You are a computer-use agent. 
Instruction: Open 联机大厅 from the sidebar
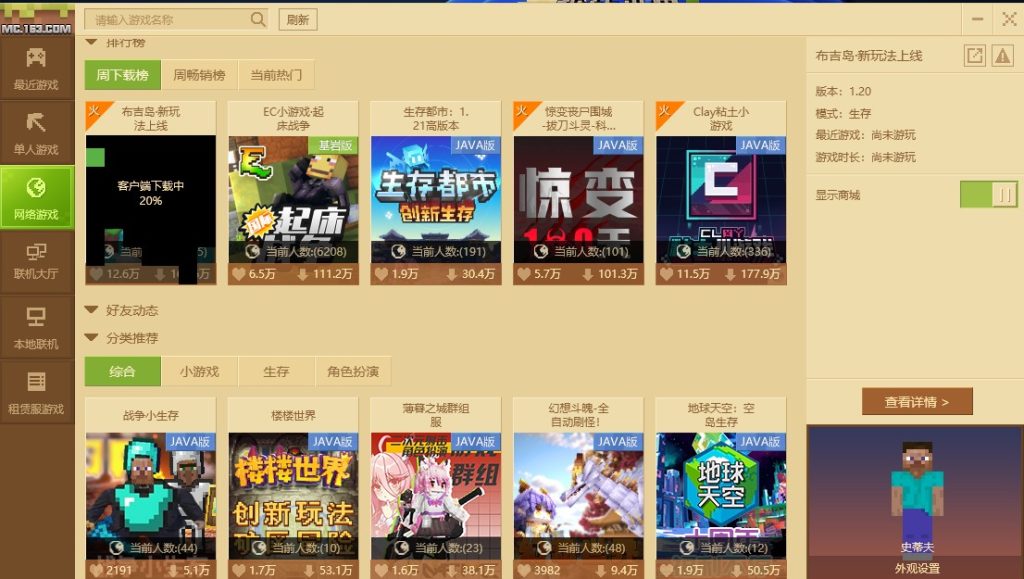click(x=36, y=262)
